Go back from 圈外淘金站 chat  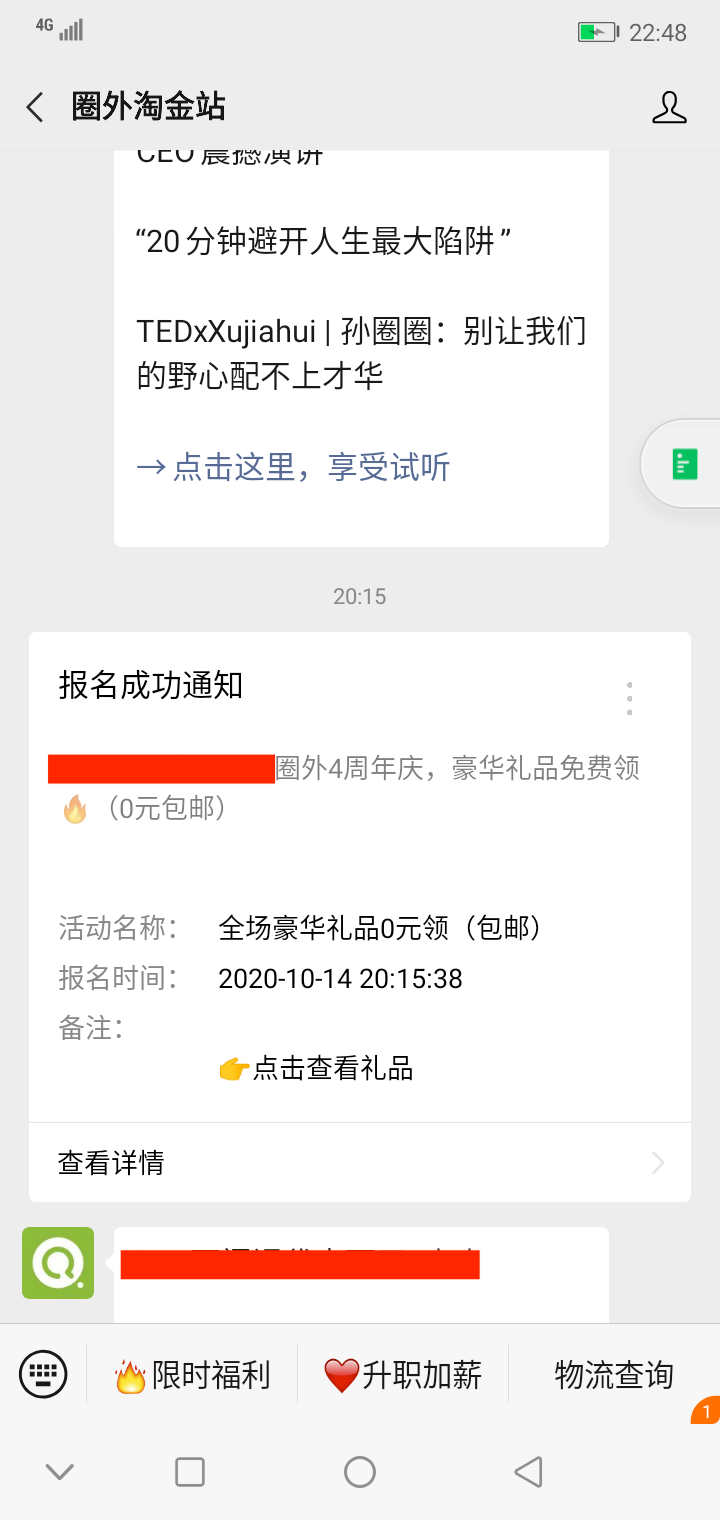pyautogui.click(x=36, y=107)
